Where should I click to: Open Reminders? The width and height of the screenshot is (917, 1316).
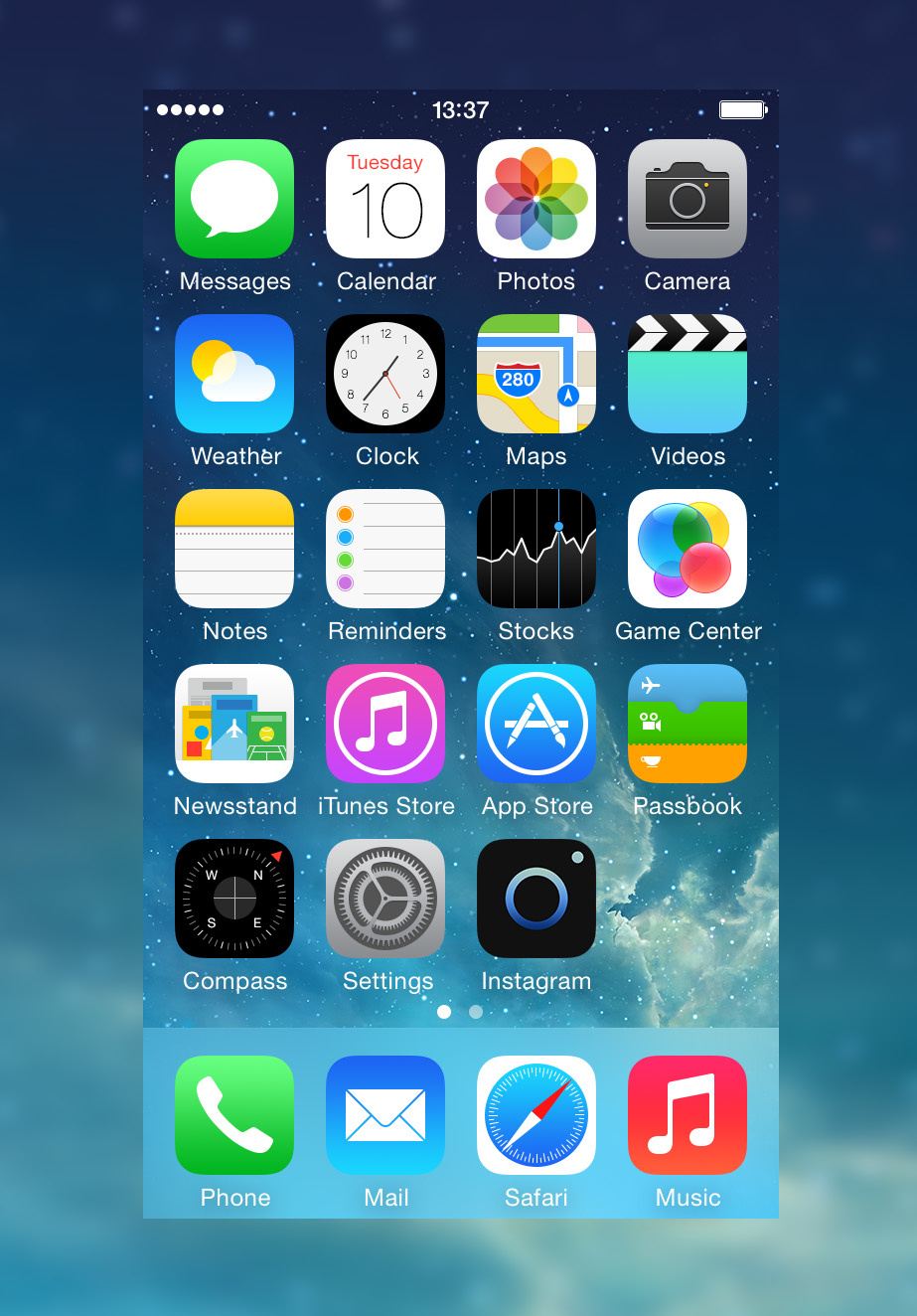click(385, 549)
